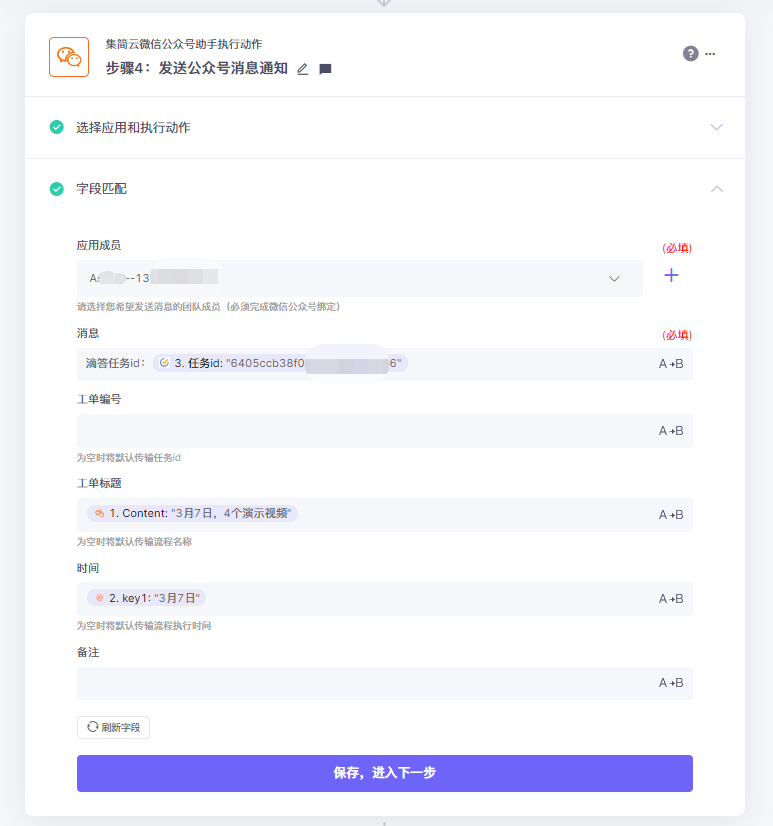The height and width of the screenshot is (826, 773).
Task: Tap the A+B toggle for 工单编号
Action: click(x=671, y=431)
